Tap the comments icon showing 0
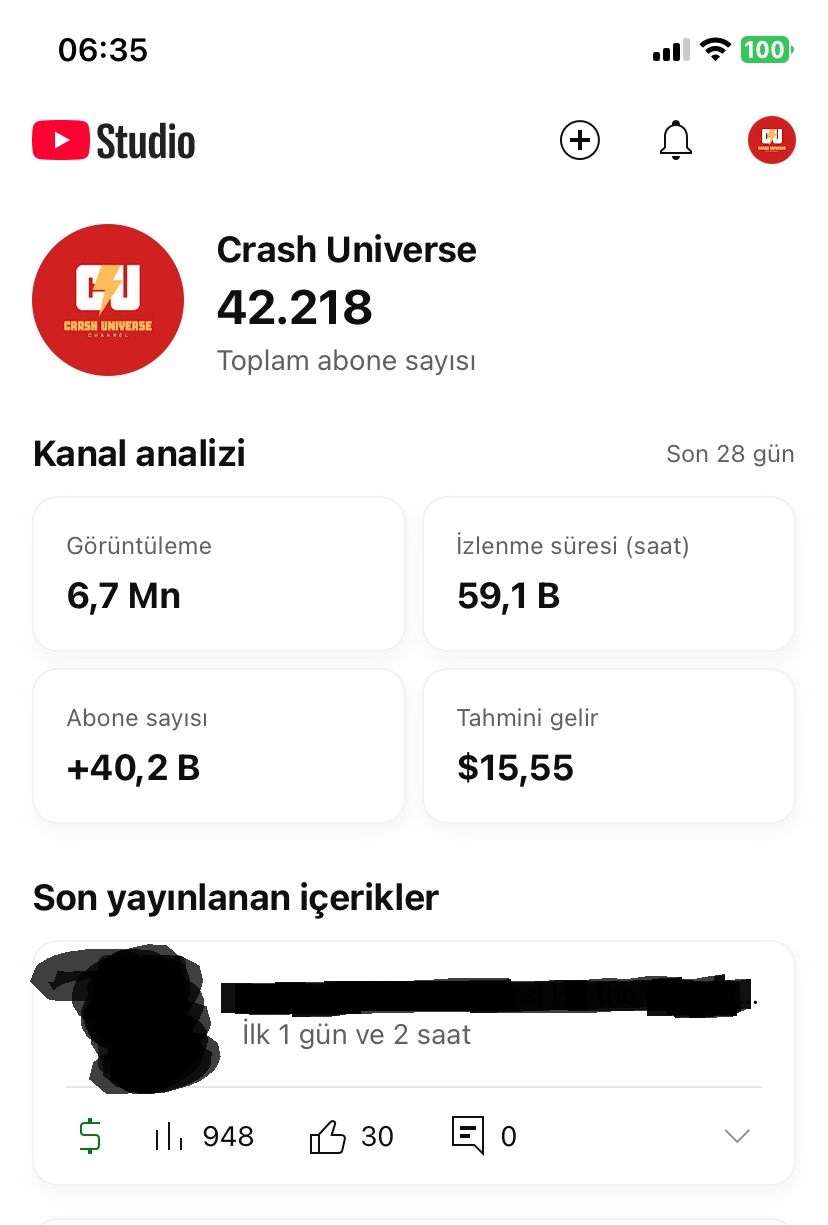 468,1136
